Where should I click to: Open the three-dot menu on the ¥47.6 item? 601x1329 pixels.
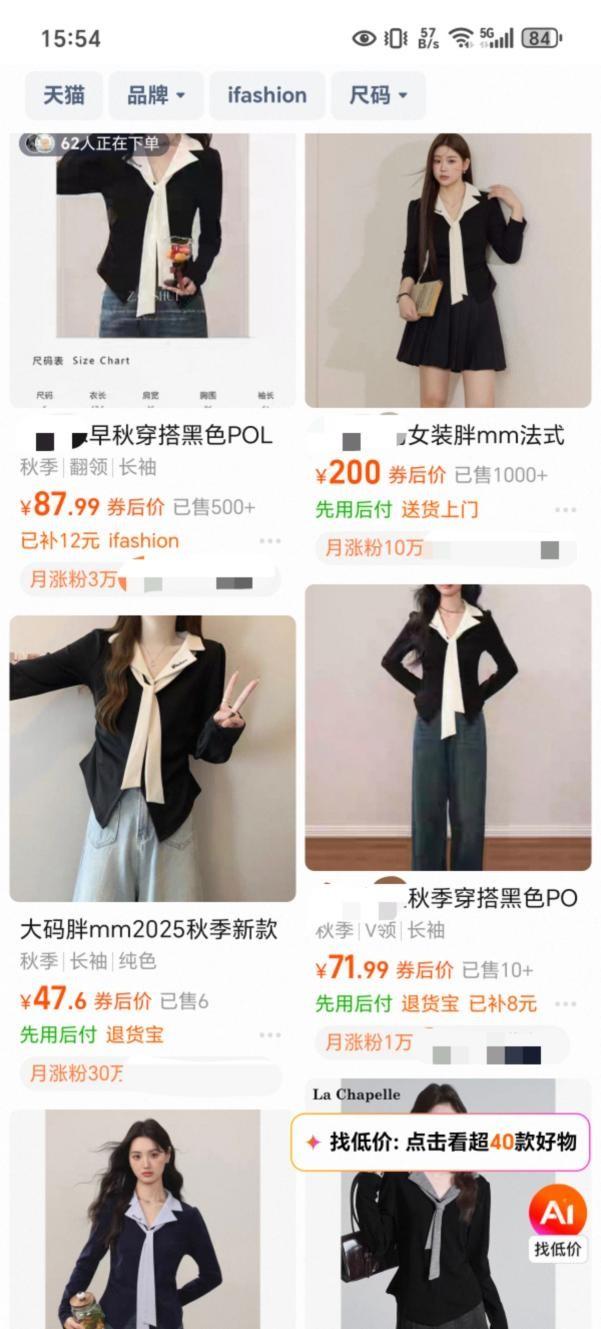270,1035
